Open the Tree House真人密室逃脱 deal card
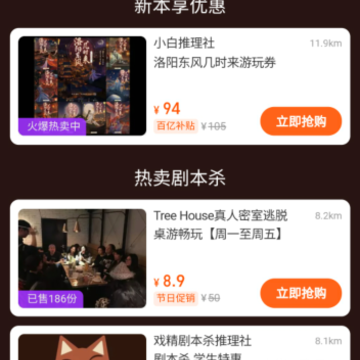Screen dimensions: 360x360 (180, 258)
